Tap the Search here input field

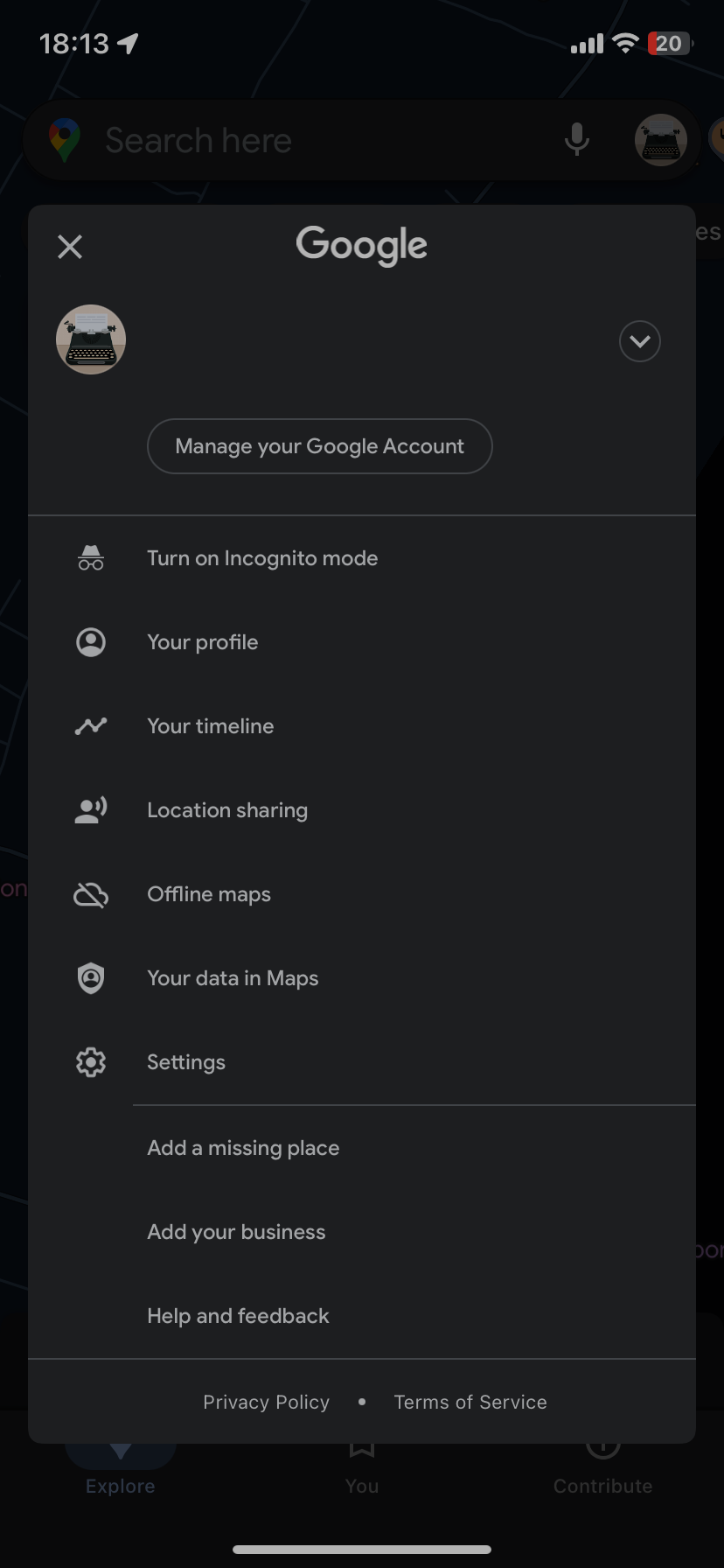coord(262,139)
